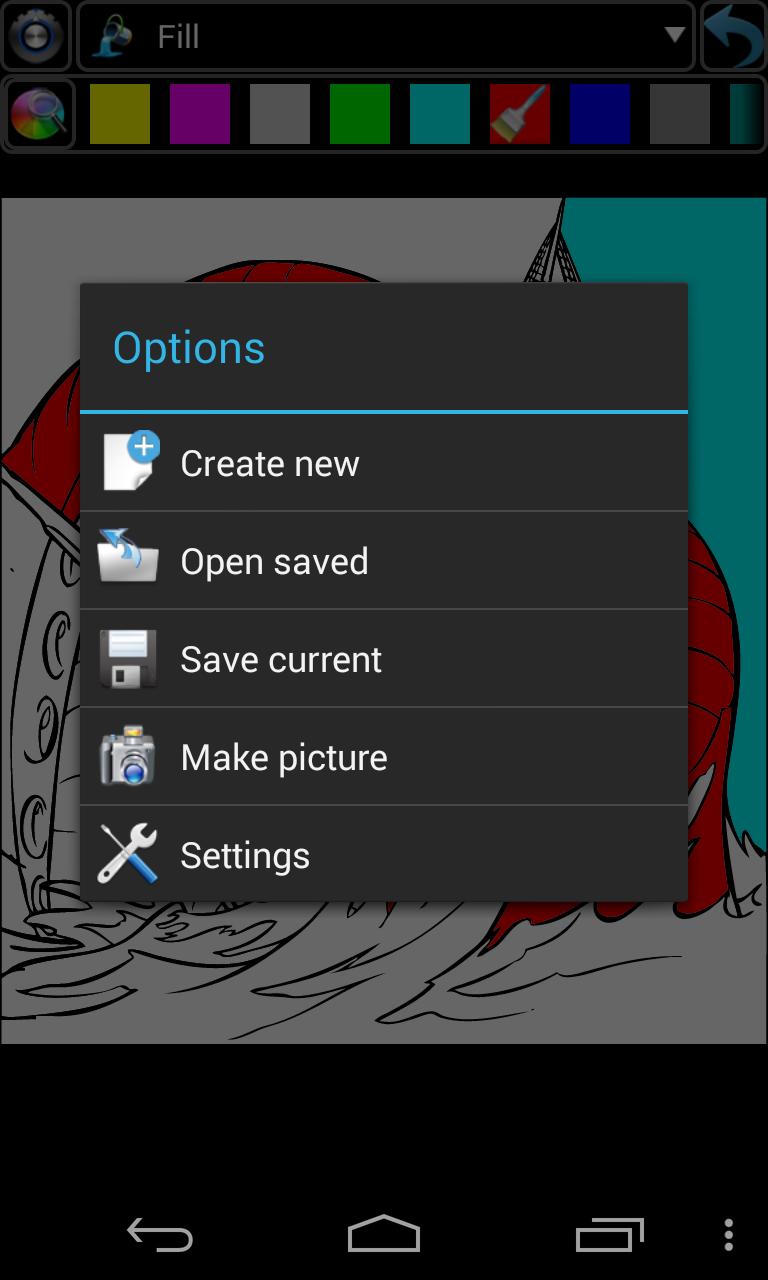Open Settings from the Options dialog
768x1280 pixels.
(384, 855)
